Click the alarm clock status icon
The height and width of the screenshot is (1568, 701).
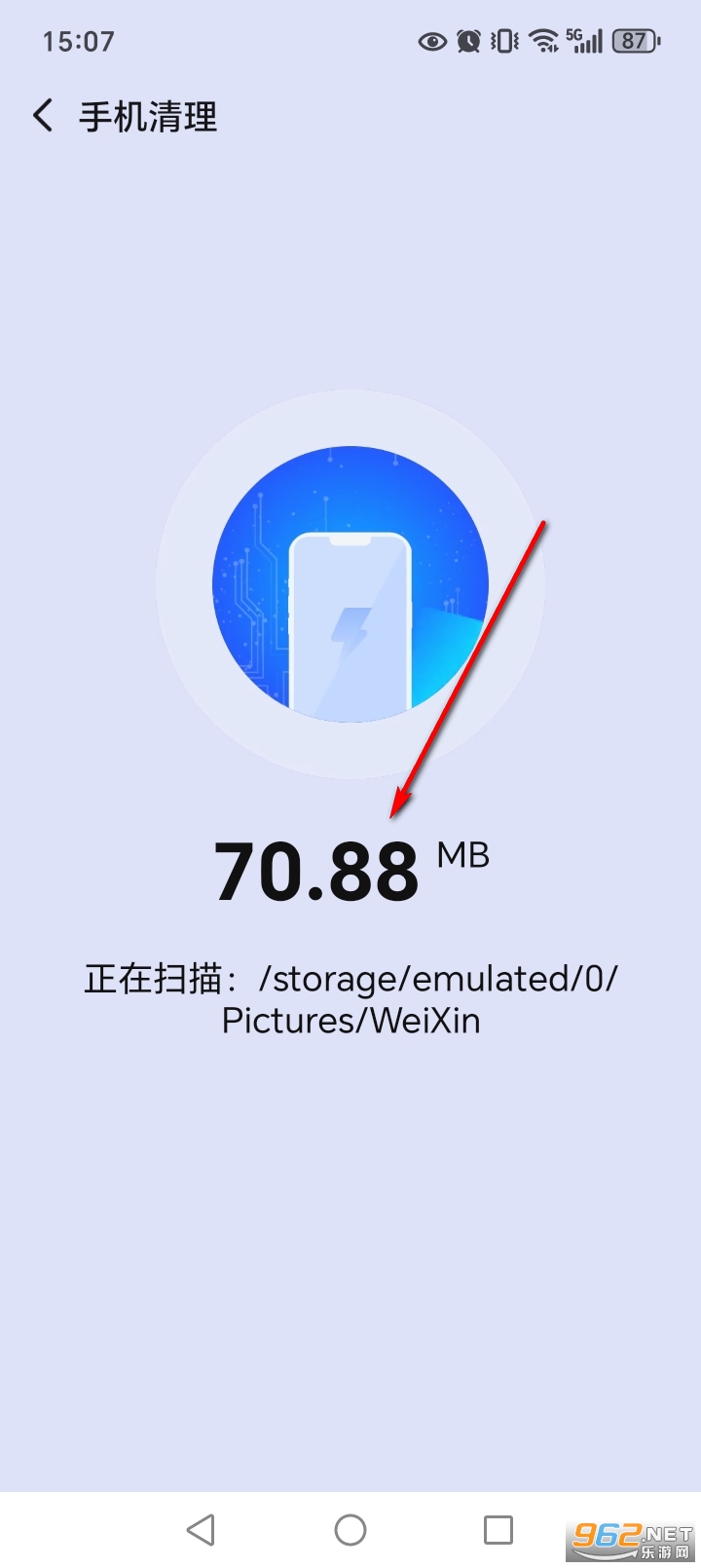click(468, 41)
